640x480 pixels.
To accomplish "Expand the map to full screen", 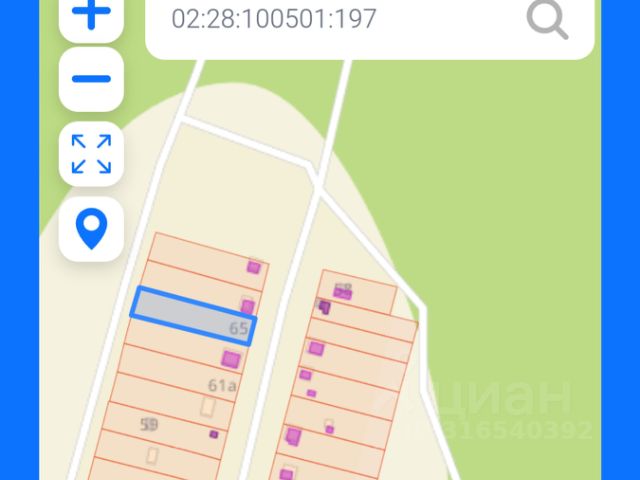I will click(x=91, y=154).
